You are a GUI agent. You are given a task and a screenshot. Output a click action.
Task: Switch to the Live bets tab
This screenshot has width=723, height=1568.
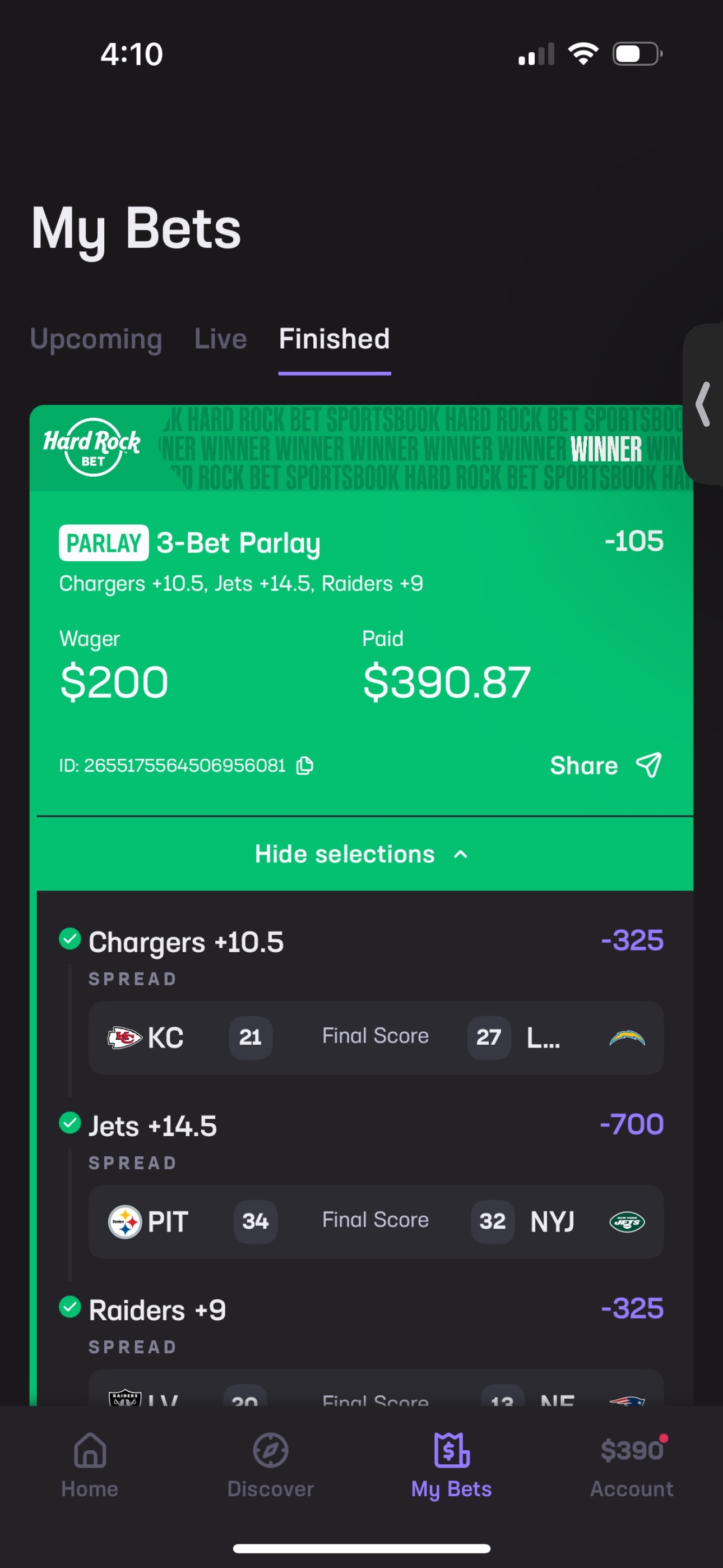[x=220, y=339]
